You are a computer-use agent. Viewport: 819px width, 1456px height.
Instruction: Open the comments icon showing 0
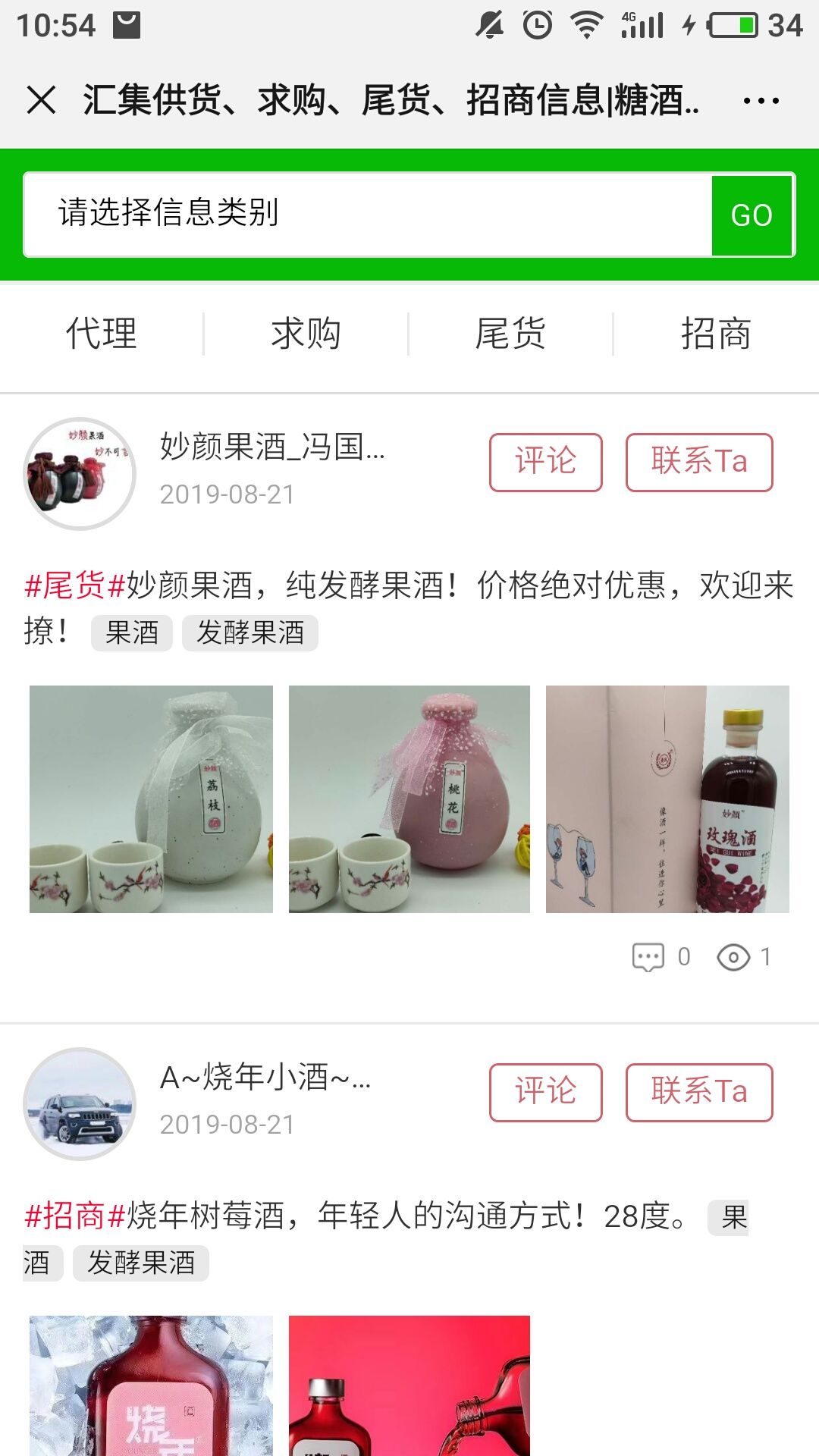[648, 957]
